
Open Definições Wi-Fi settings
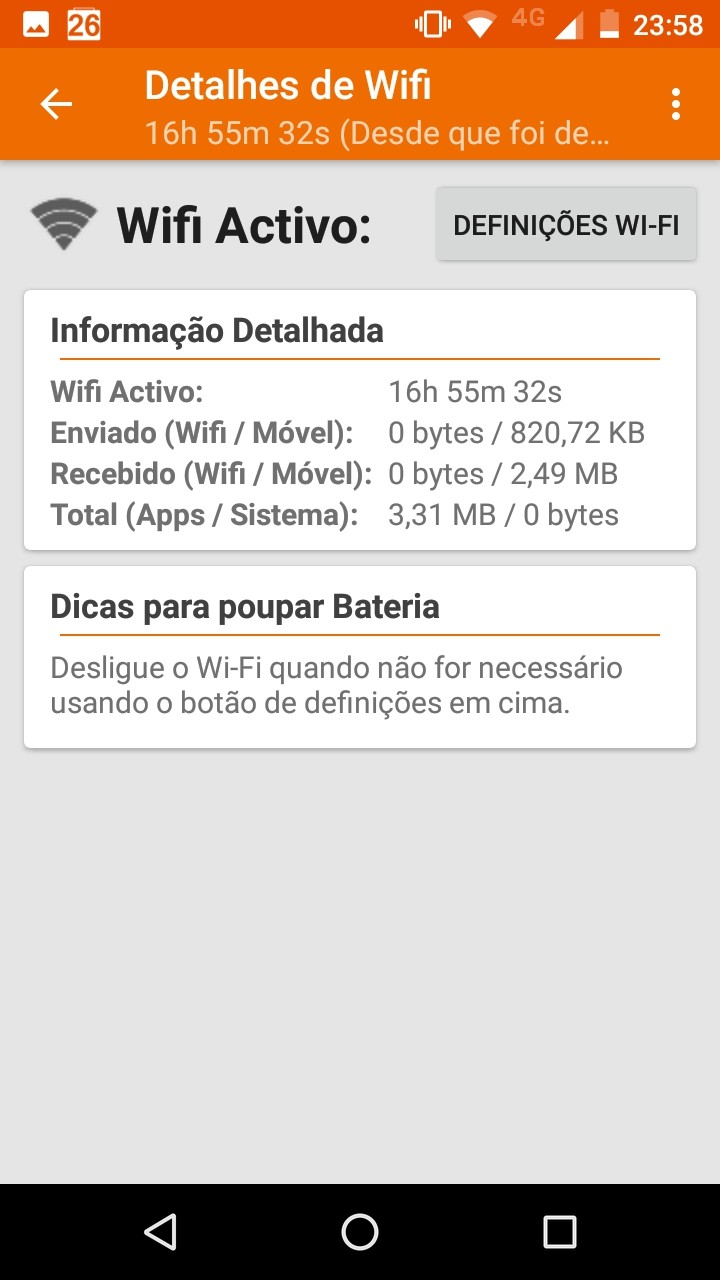coord(566,225)
